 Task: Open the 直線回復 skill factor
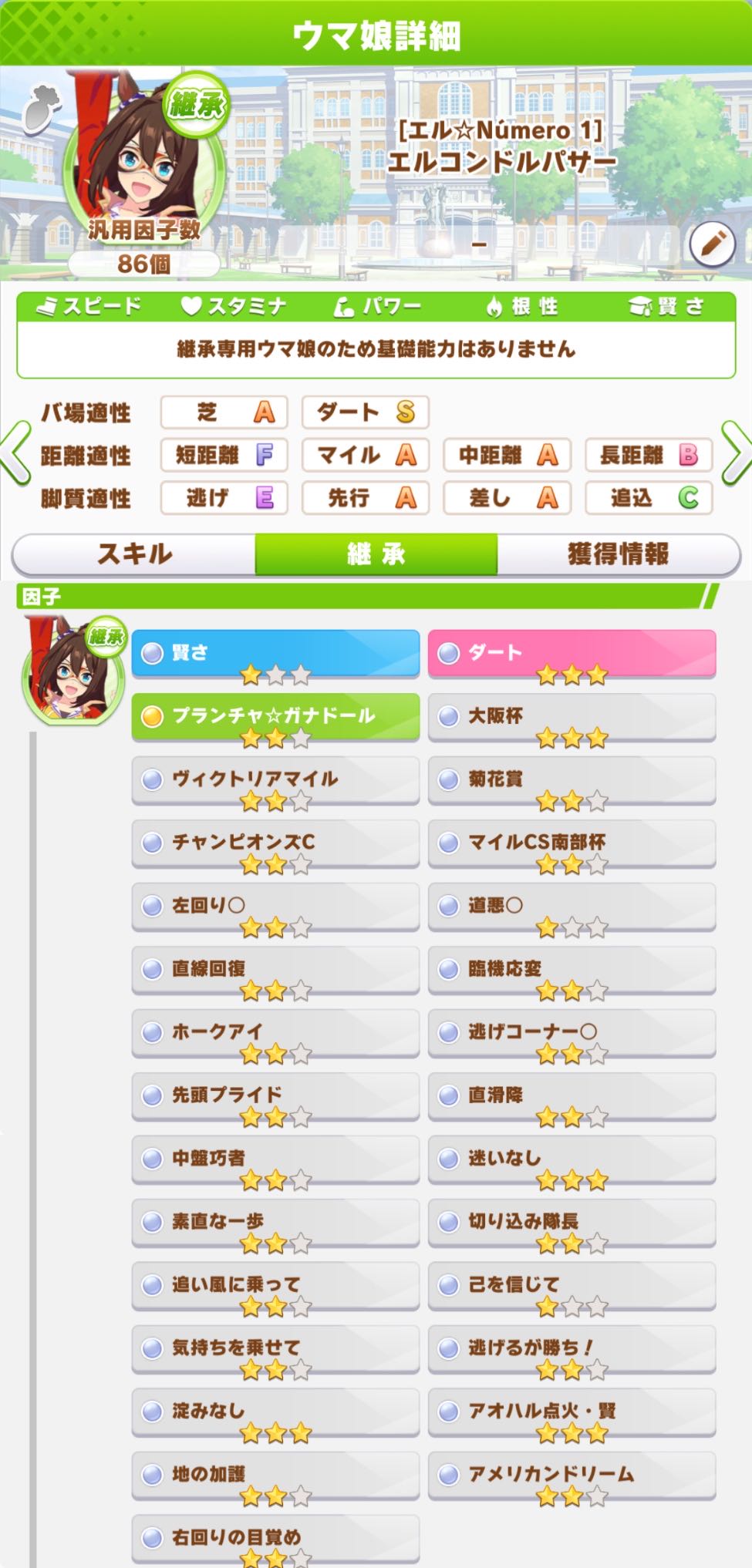pyautogui.click(x=275, y=969)
